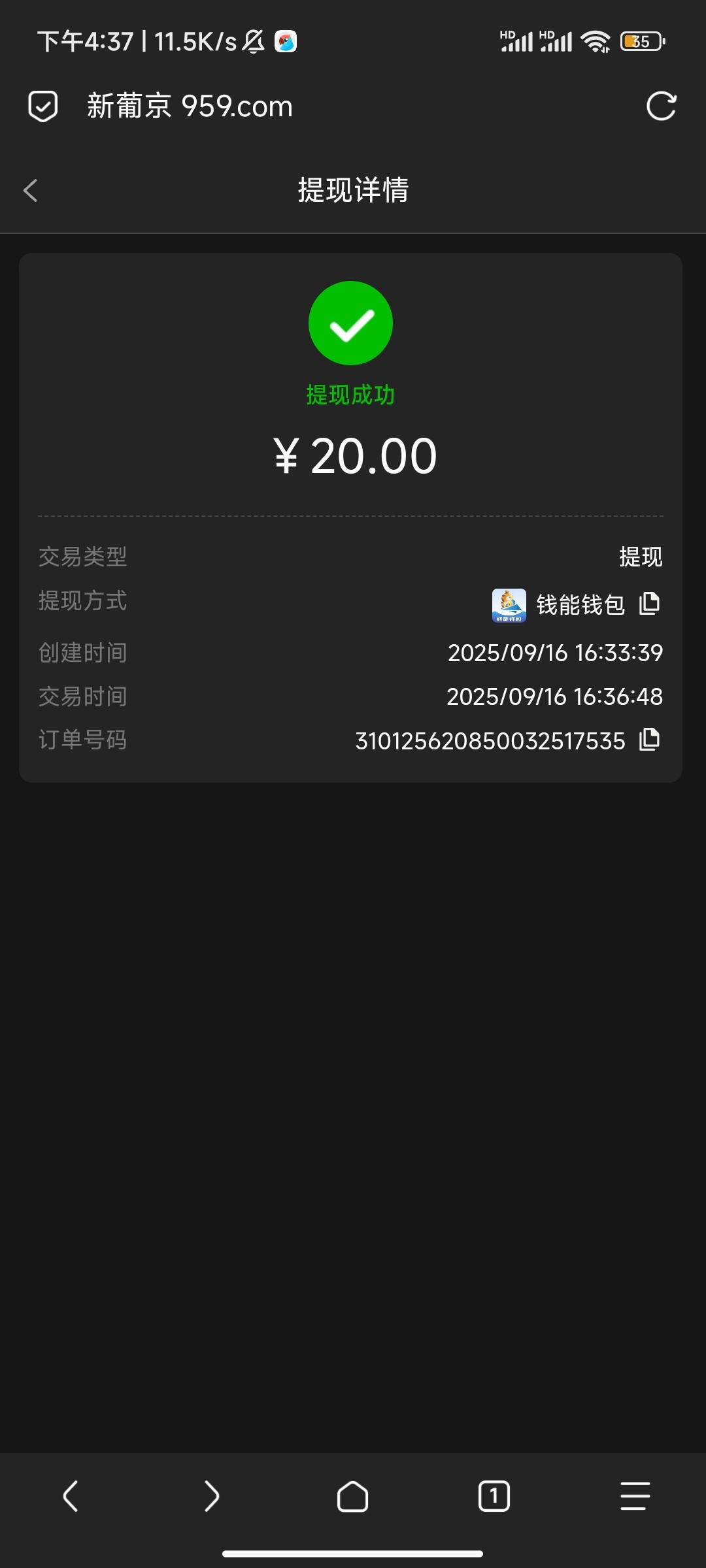This screenshot has height=1568, width=706.
Task: Open the browser menu at bottom right
Action: [634, 1496]
